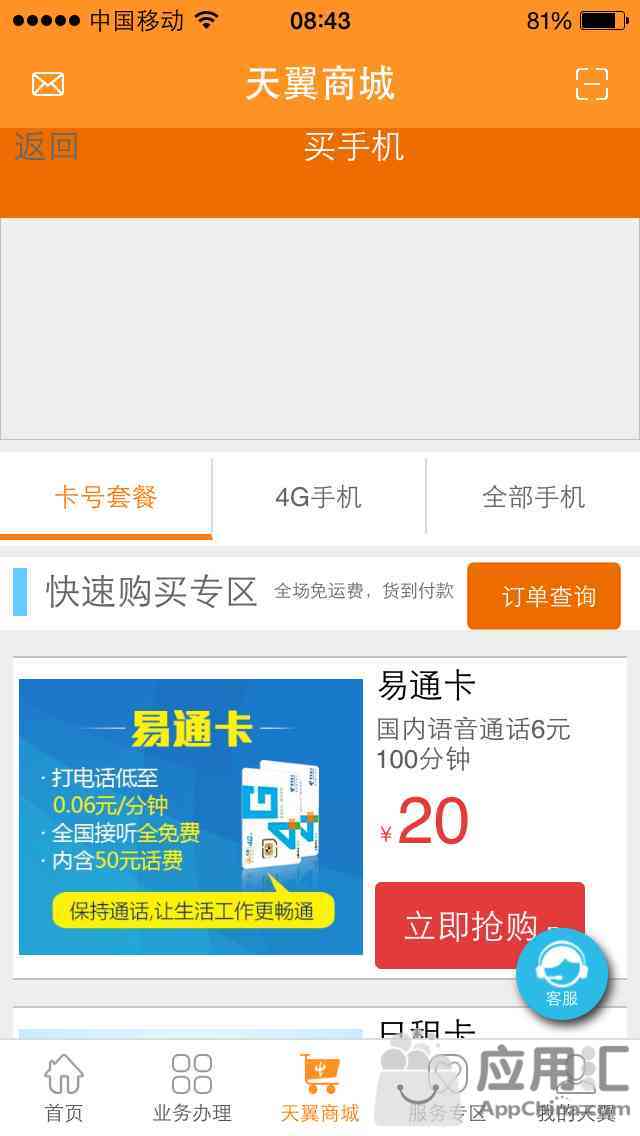Open the 客服 customer service bubble
Image resolution: width=640 pixels, height=1136 pixels.
(x=562, y=974)
